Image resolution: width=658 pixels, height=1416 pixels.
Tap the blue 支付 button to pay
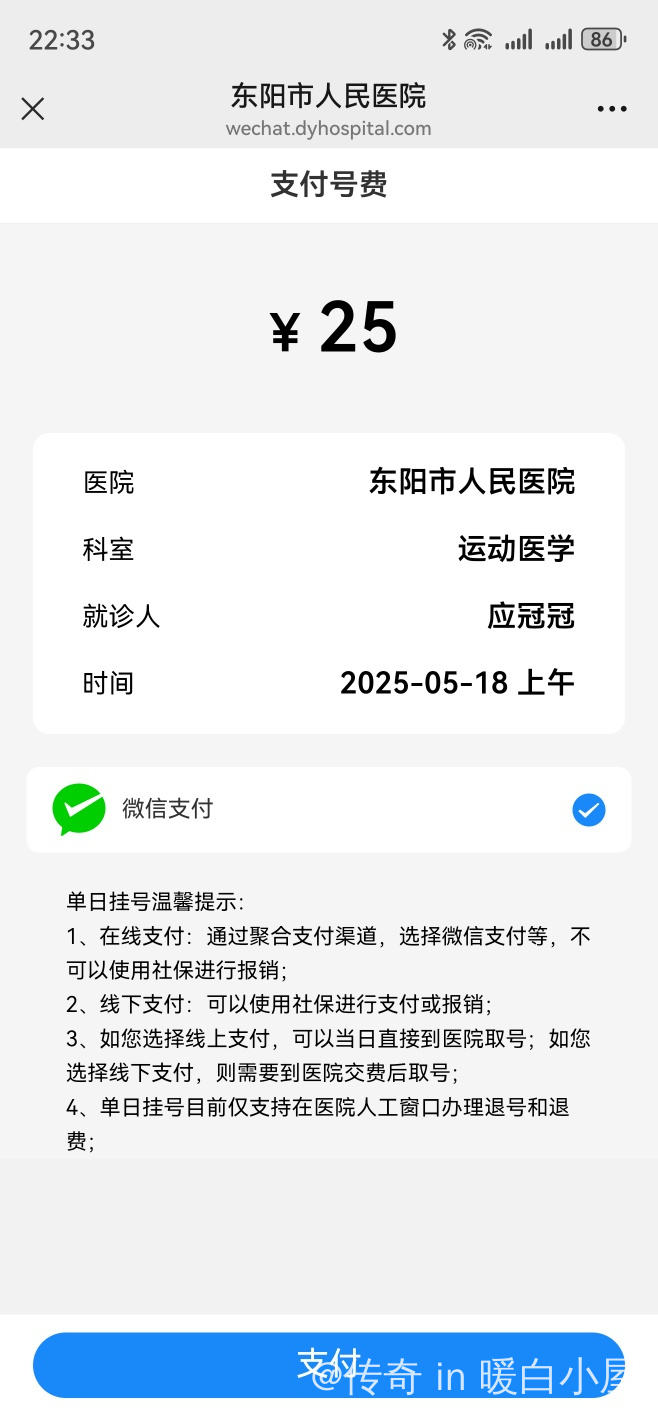tap(328, 1365)
